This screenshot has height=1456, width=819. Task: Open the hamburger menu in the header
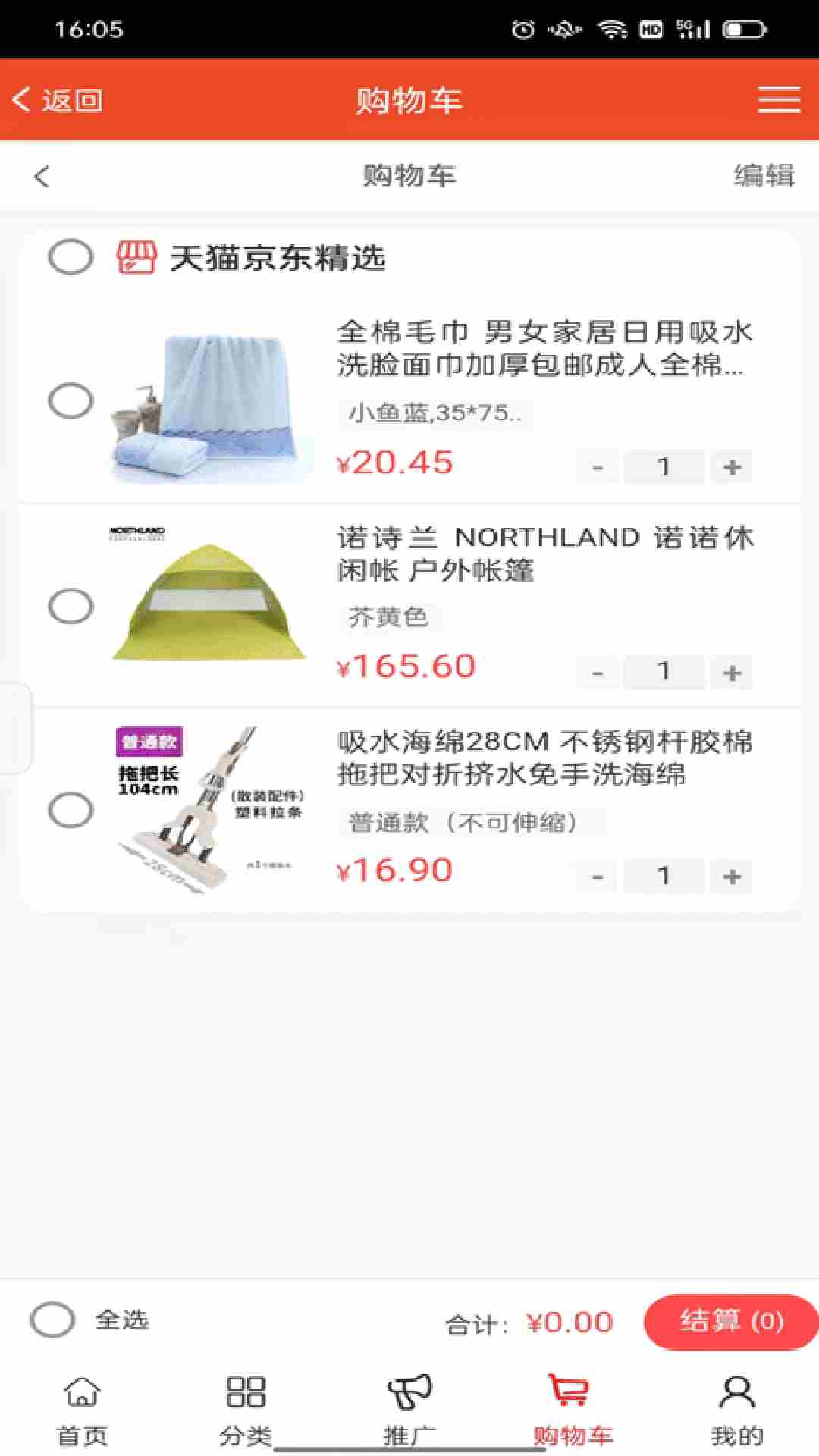pyautogui.click(x=779, y=99)
